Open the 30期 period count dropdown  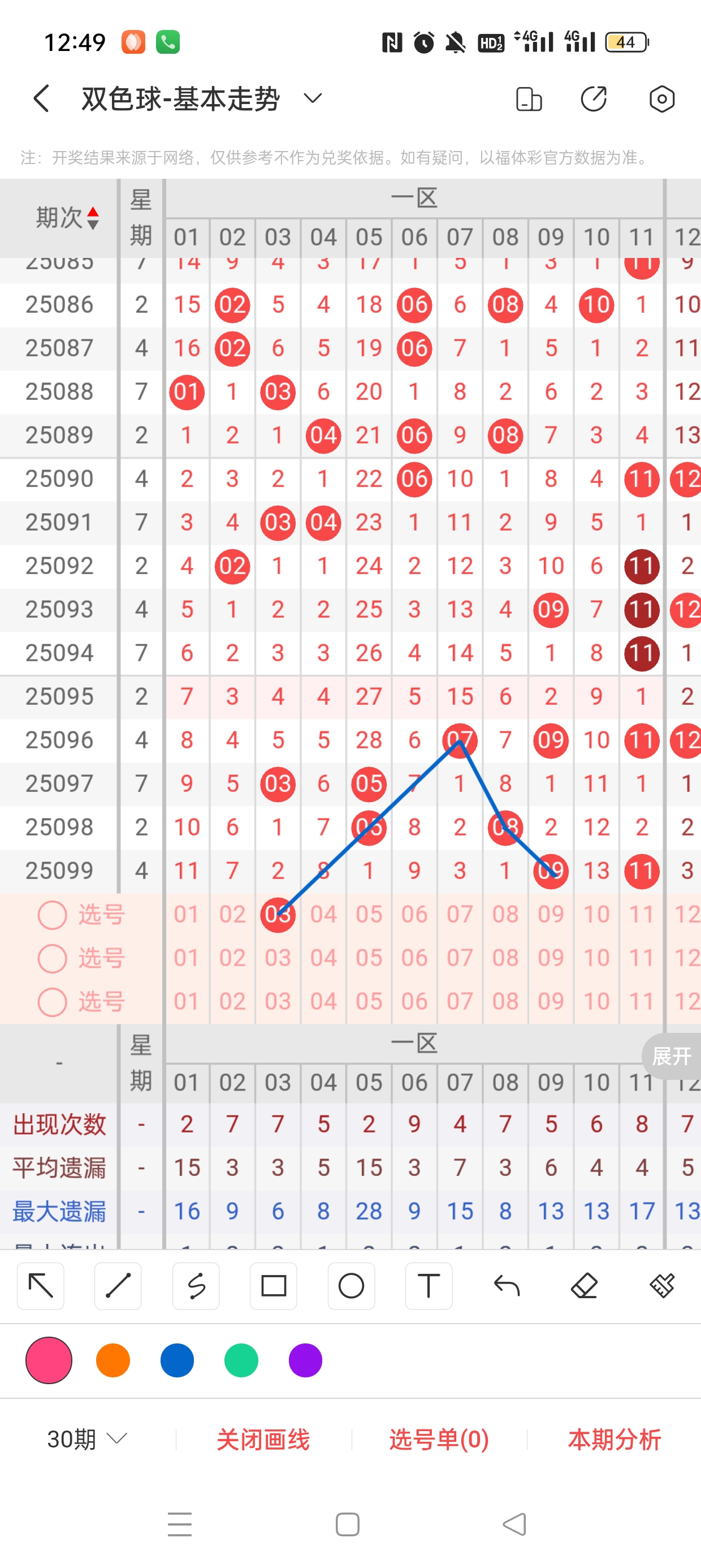click(87, 1439)
